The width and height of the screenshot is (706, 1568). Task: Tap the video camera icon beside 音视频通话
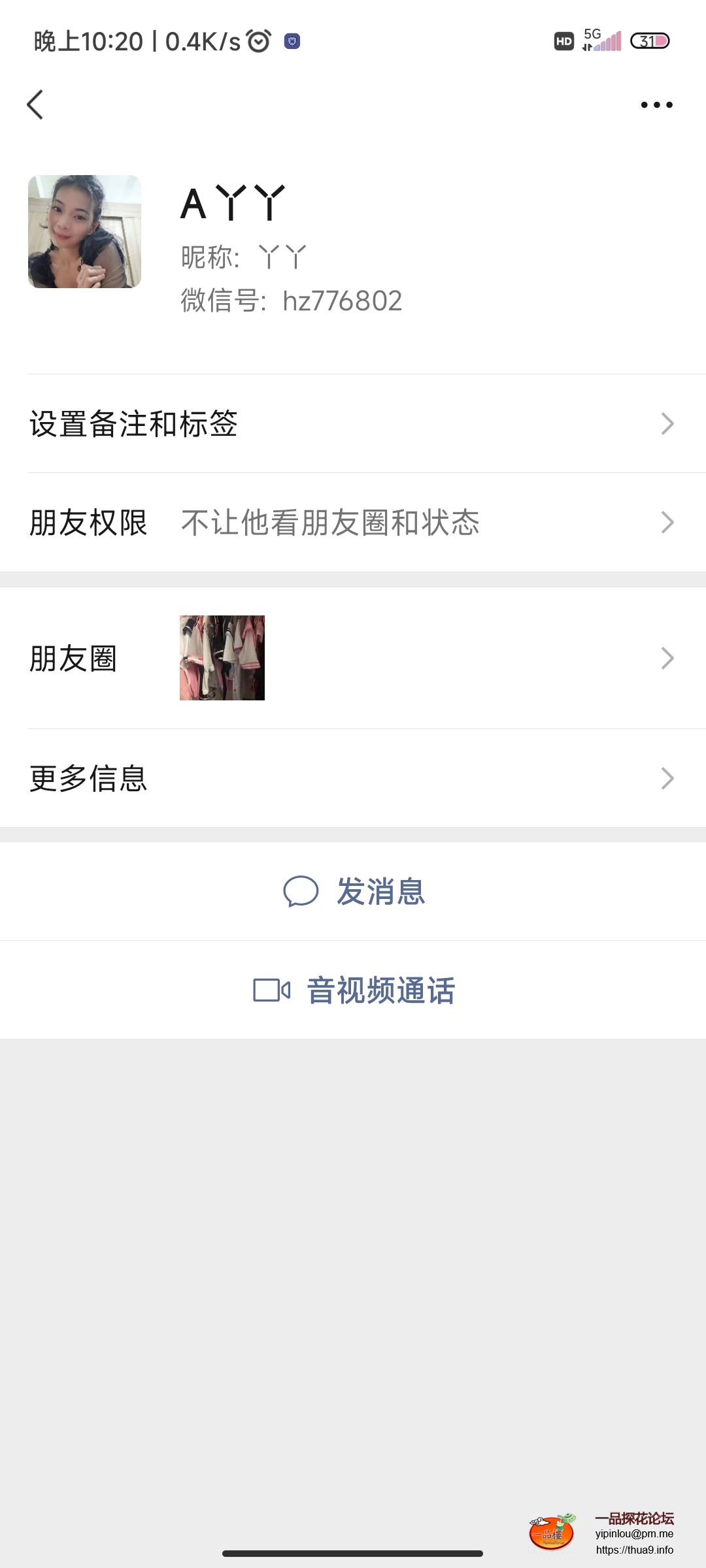[x=272, y=990]
